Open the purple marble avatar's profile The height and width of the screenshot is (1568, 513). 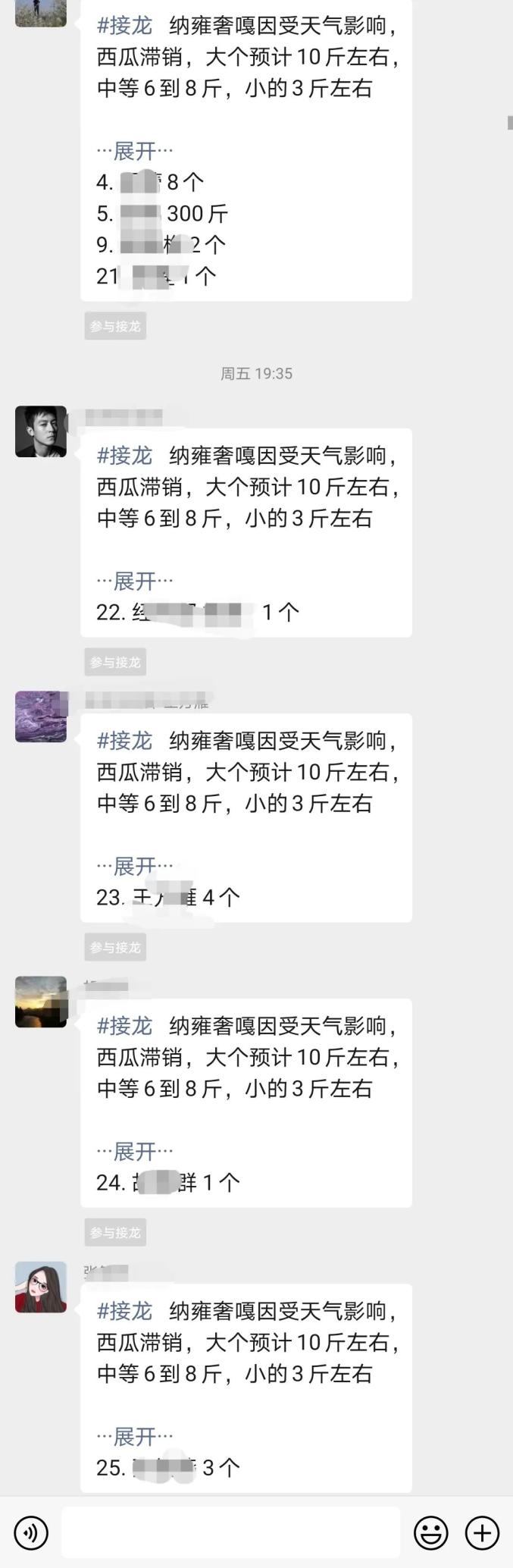(41, 717)
